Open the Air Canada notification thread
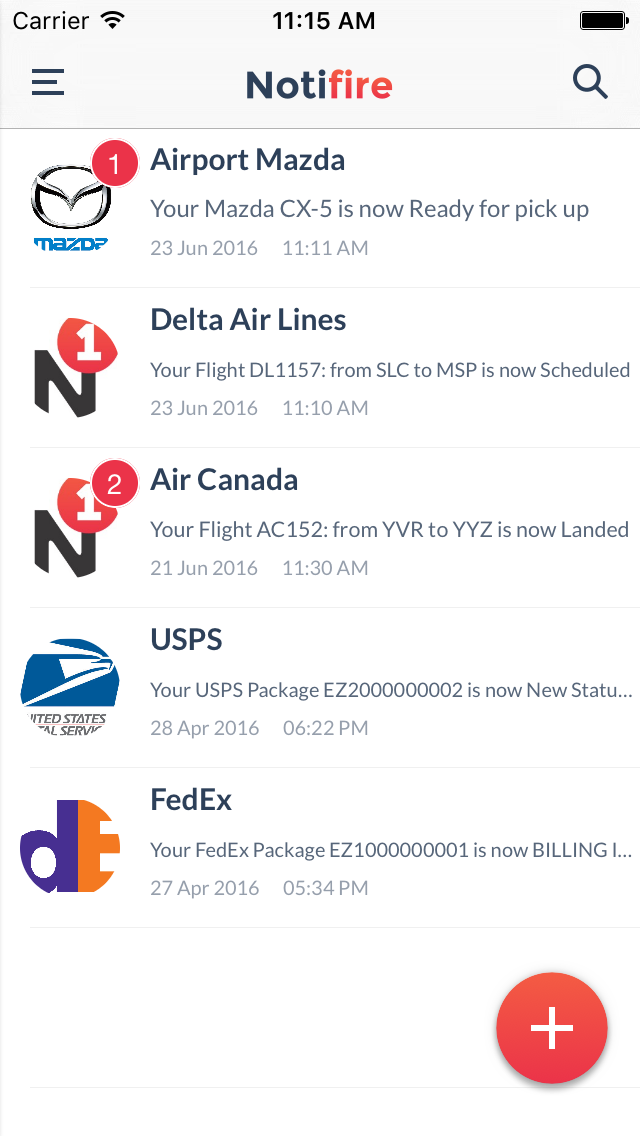The width and height of the screenshot is (640, 1136). point(320,527)
